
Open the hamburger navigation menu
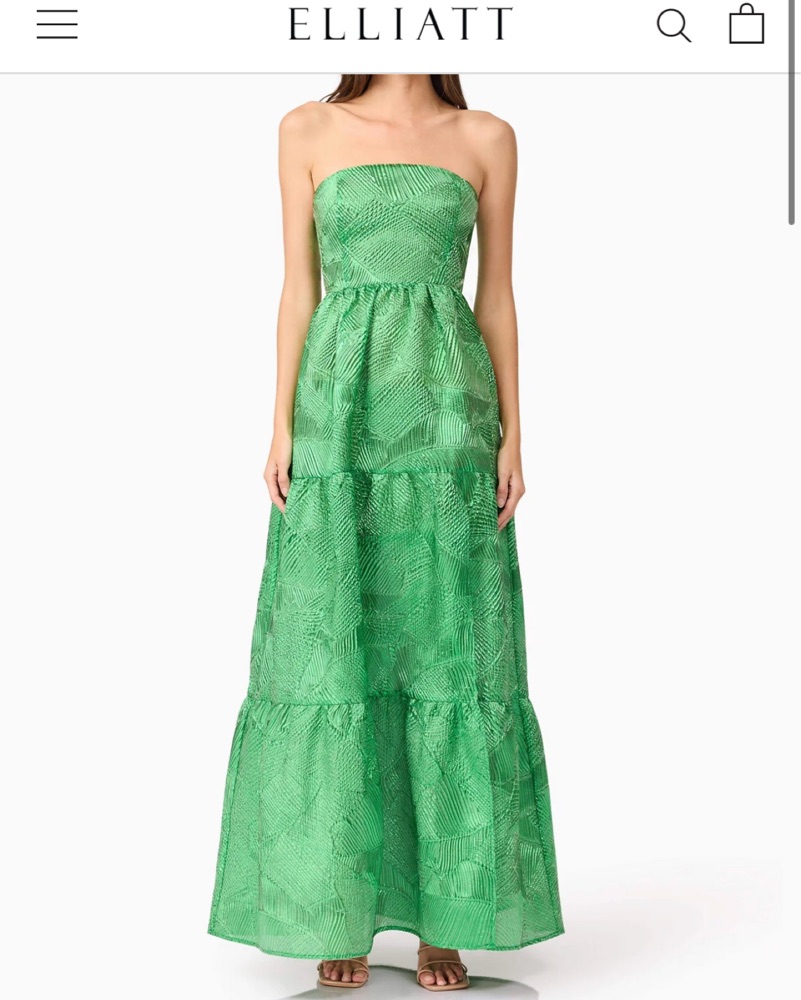(57, 24)
